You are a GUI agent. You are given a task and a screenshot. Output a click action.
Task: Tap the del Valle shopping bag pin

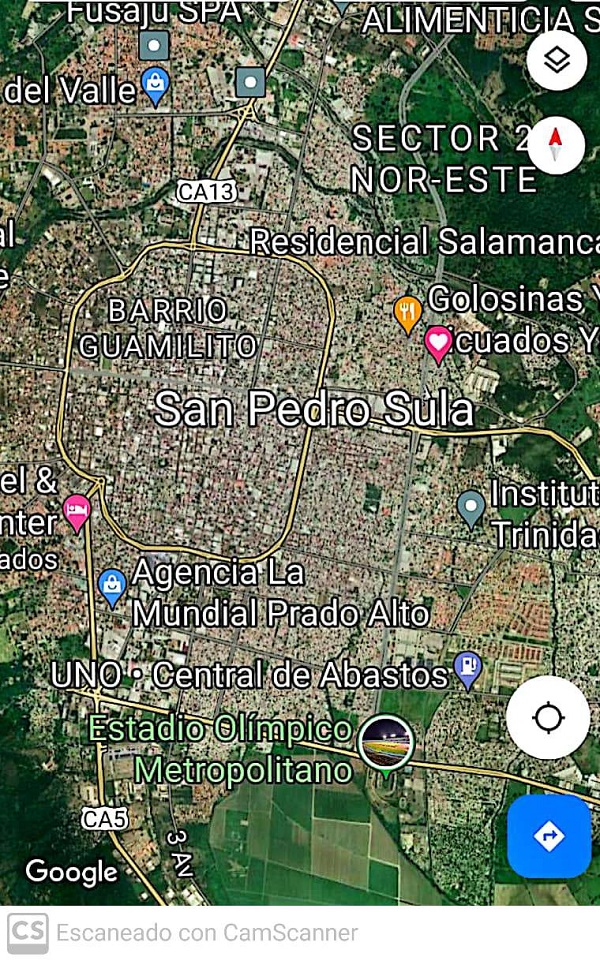pyautogui.click(x=155, y=86)
